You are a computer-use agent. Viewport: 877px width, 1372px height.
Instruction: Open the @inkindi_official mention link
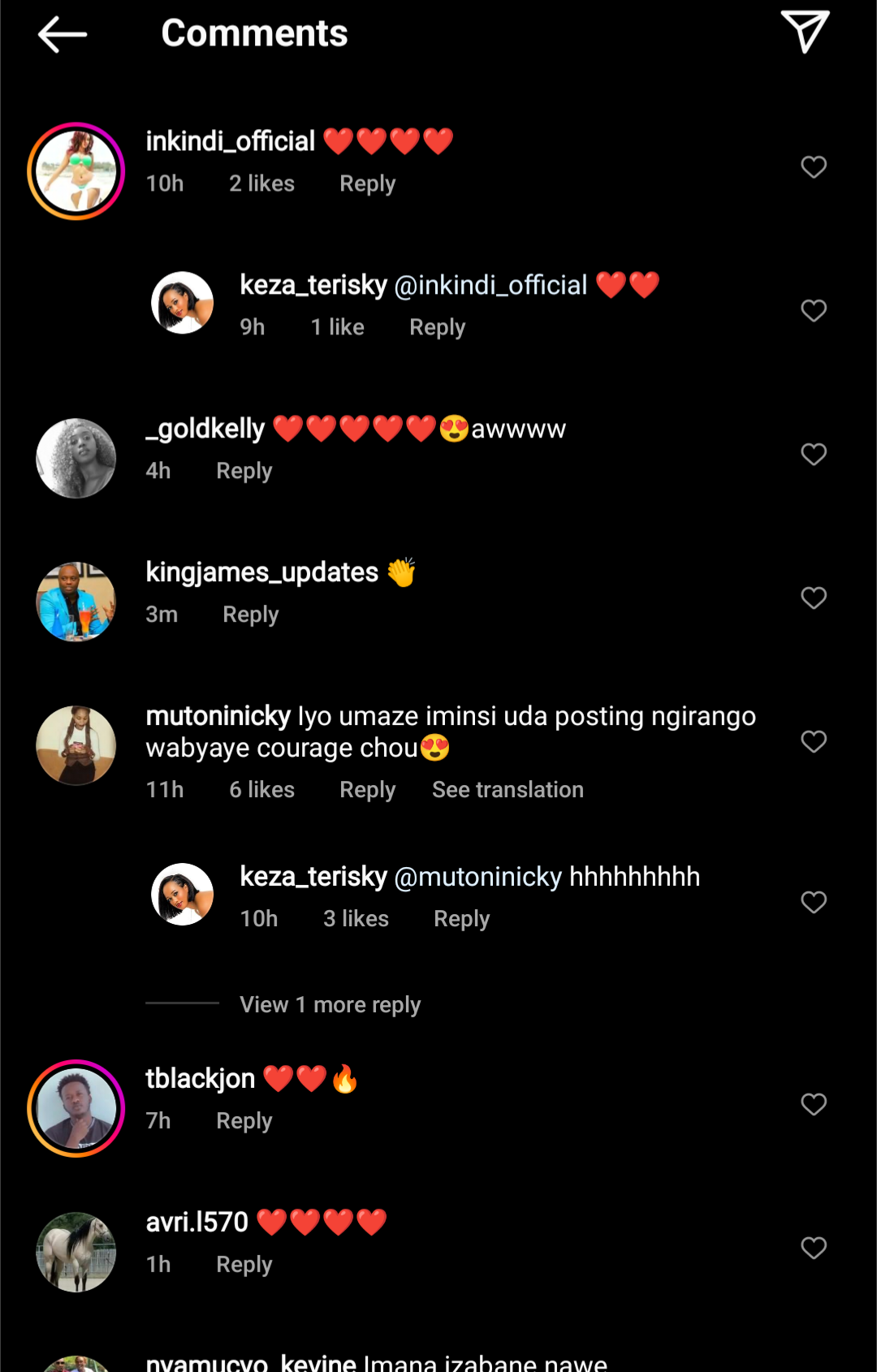490,285
